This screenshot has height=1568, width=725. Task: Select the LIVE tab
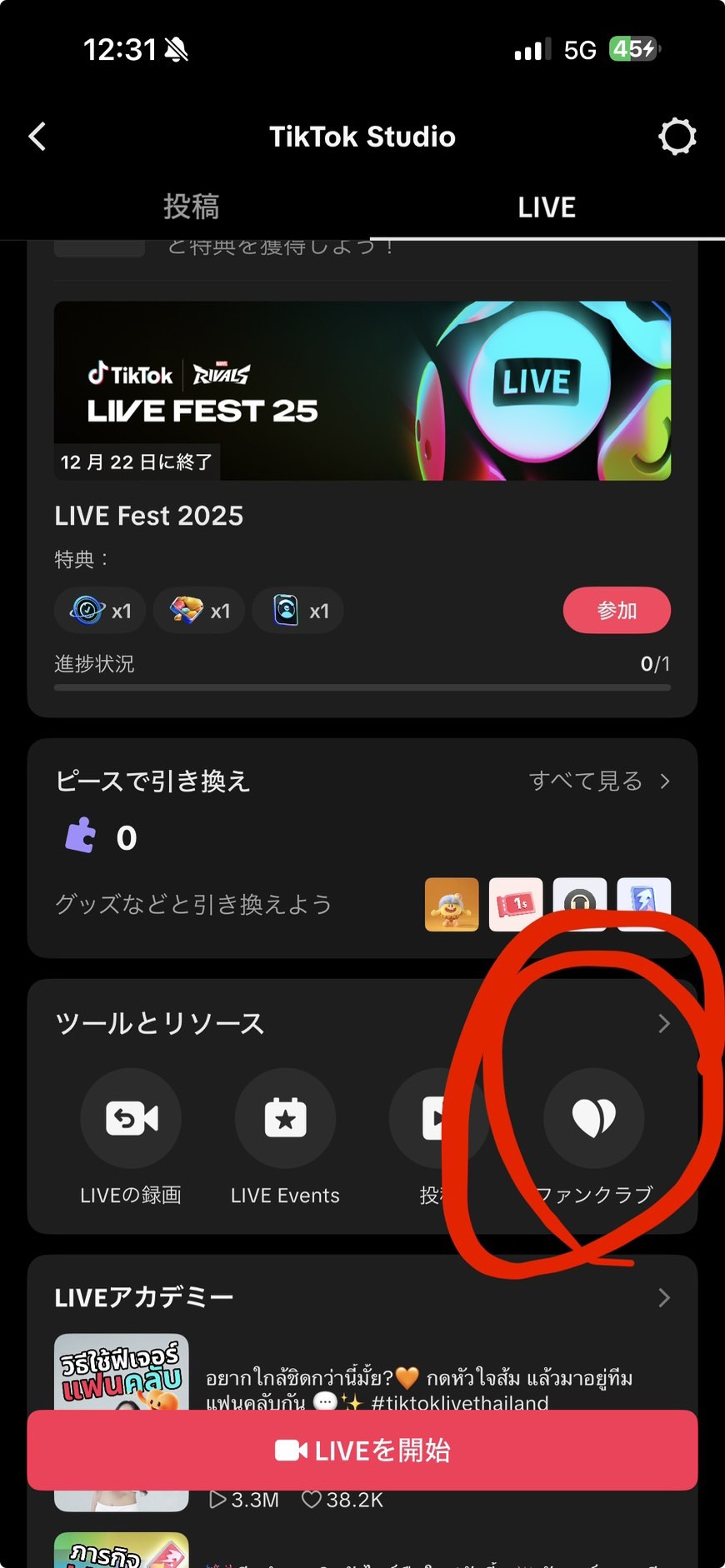[x=546, y=207]
